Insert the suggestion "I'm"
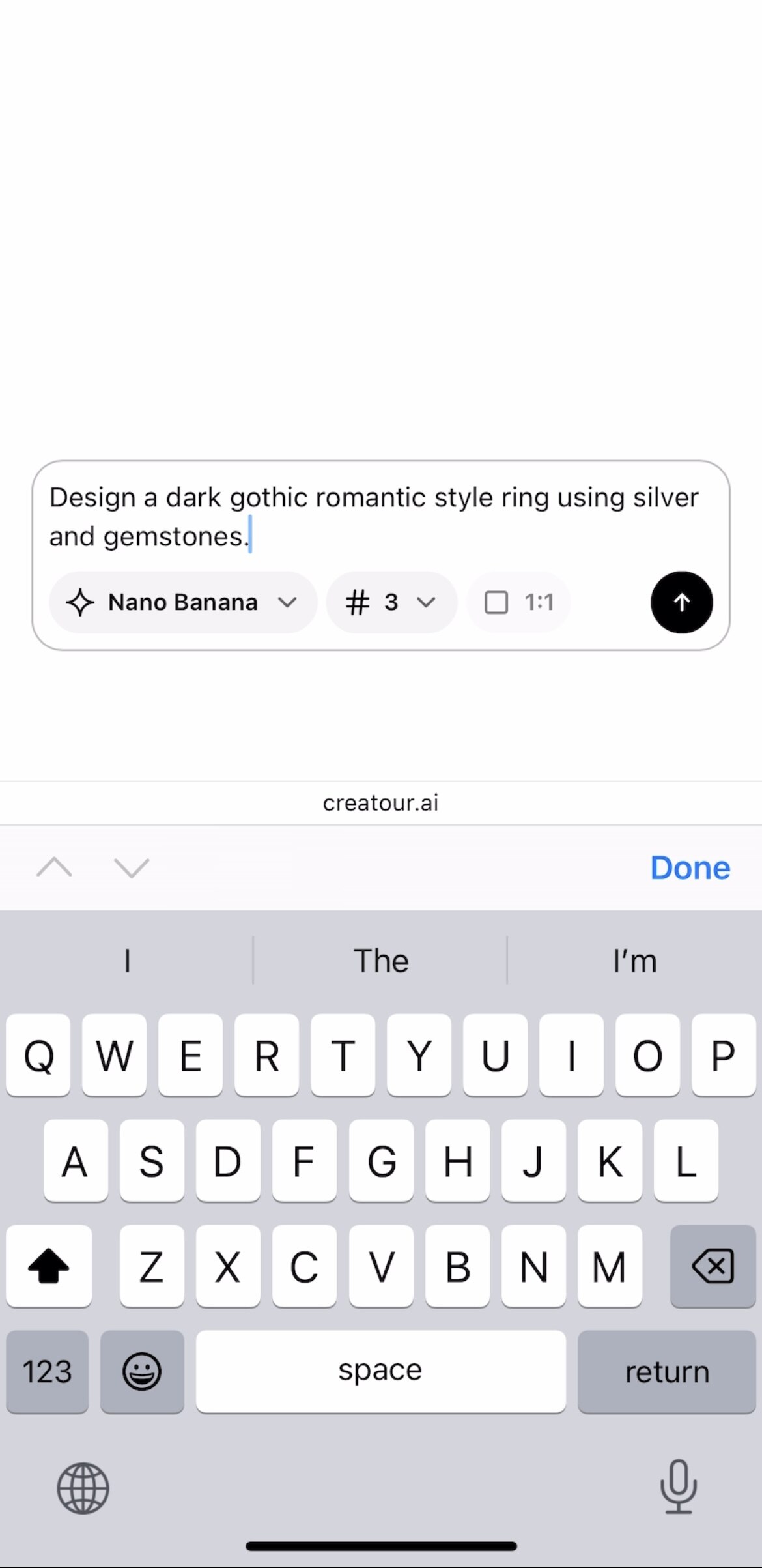 634,961
